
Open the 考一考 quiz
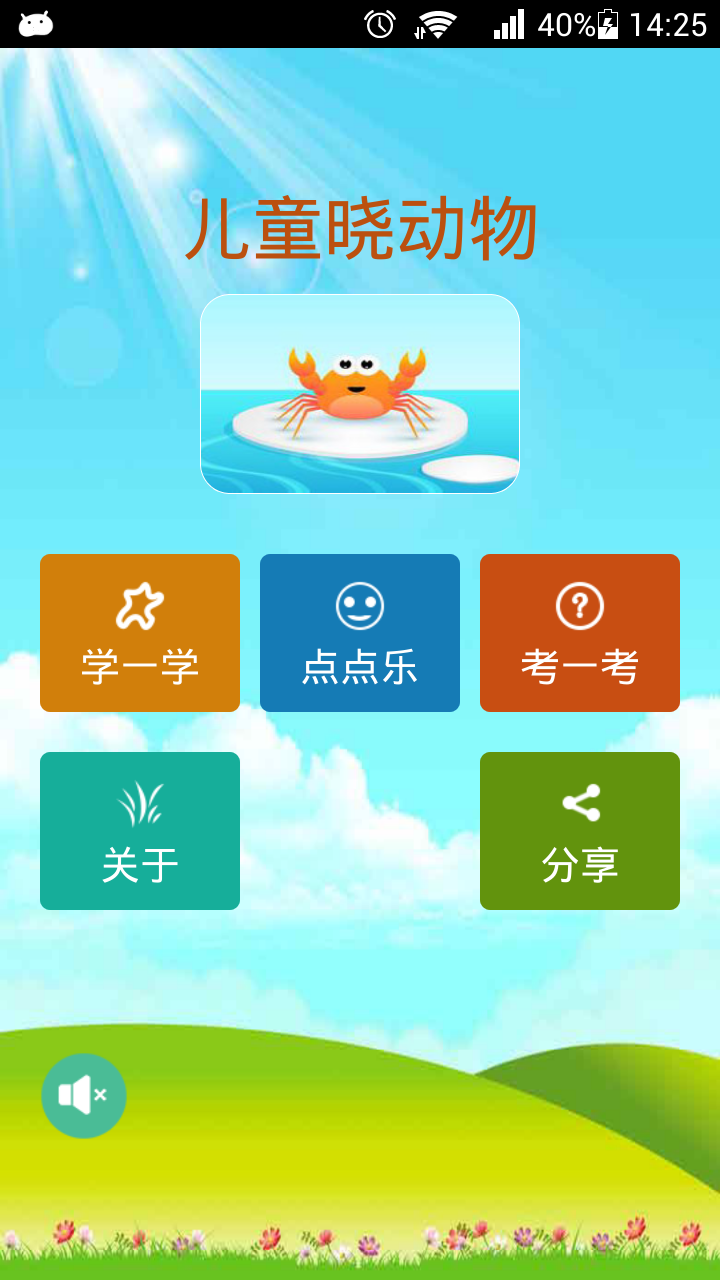580,633
